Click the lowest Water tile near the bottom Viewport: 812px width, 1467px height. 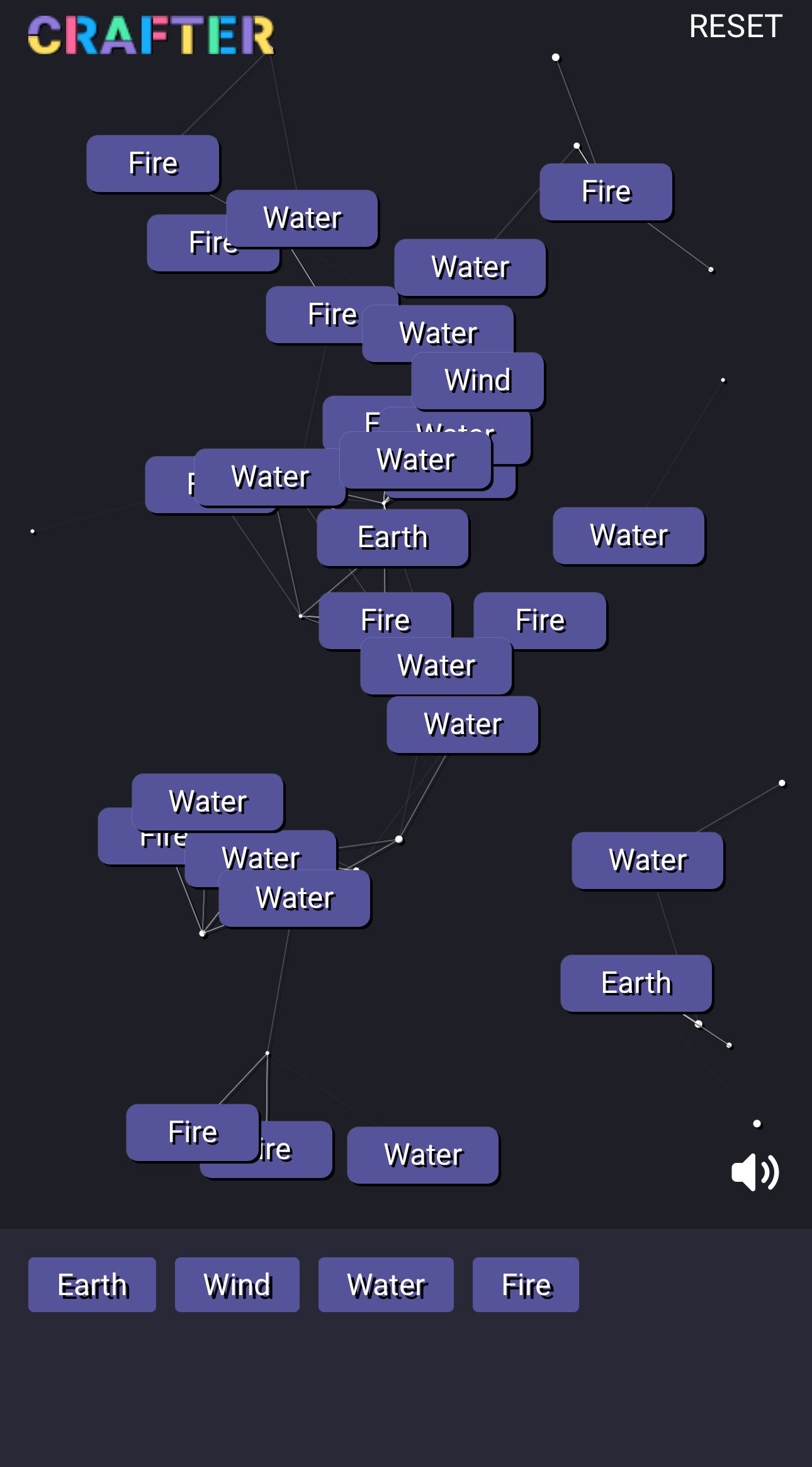pyautogui.click(x=423, y=1154)
